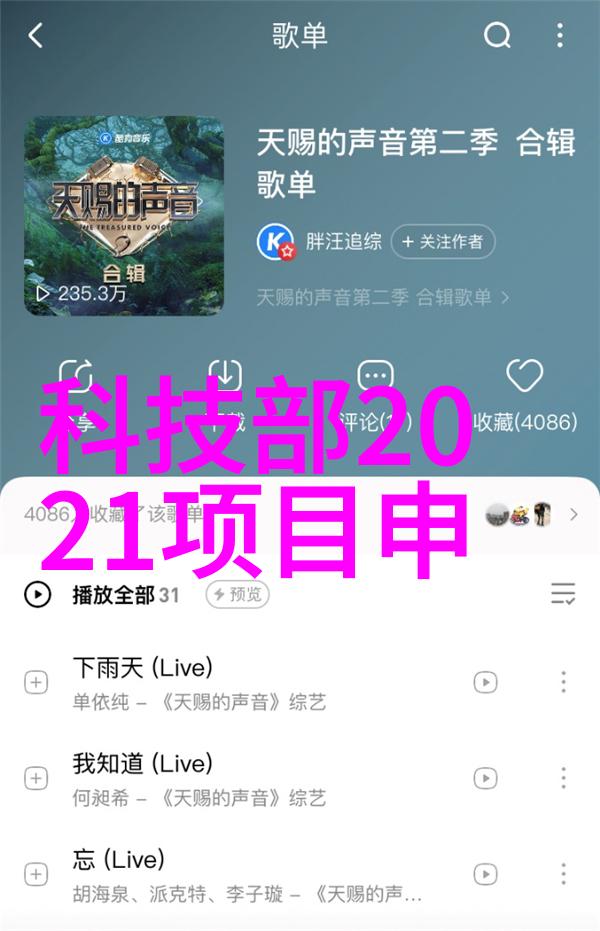The height and width of the screenshot is (931, 600).
Task: Add 我知道 (Live) using its plus icon
Action: point(36,778)
